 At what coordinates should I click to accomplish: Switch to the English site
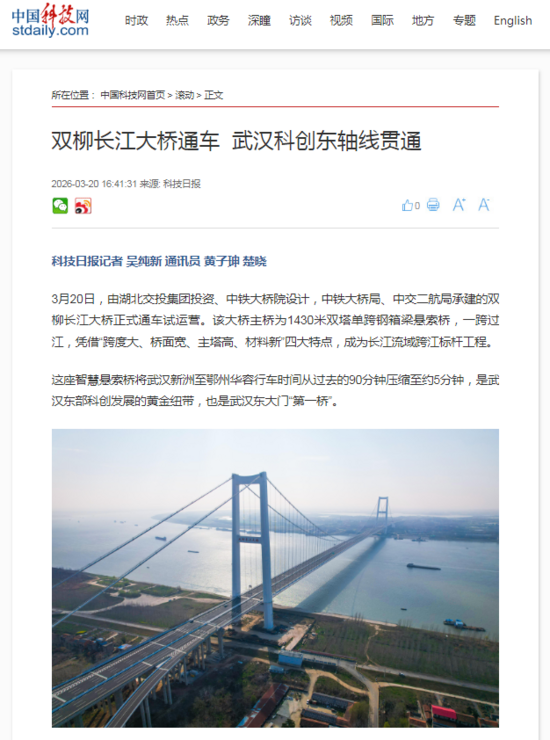point(513,21)
